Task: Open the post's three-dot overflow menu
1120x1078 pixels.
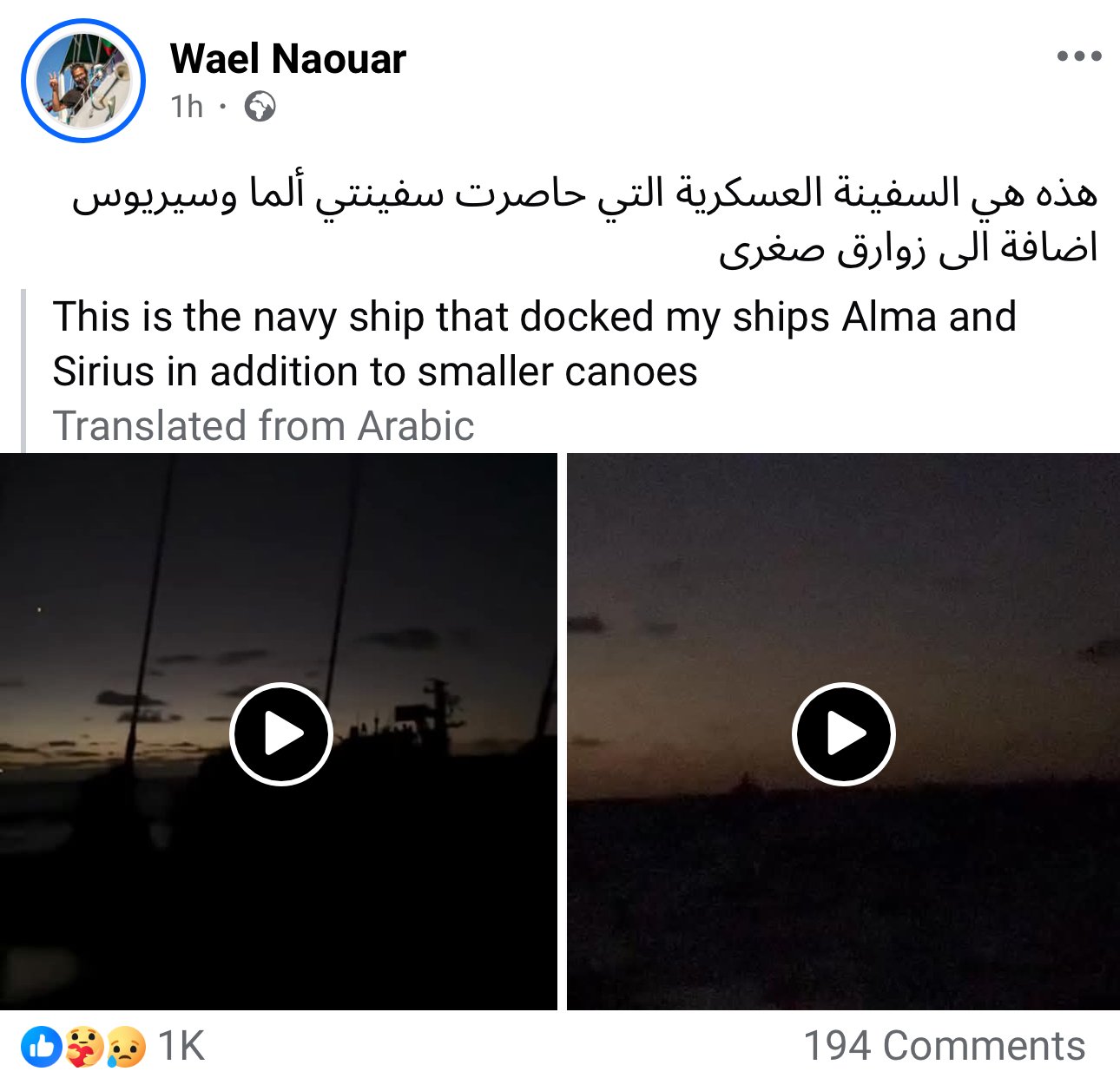Action: tap(1079, 57)
